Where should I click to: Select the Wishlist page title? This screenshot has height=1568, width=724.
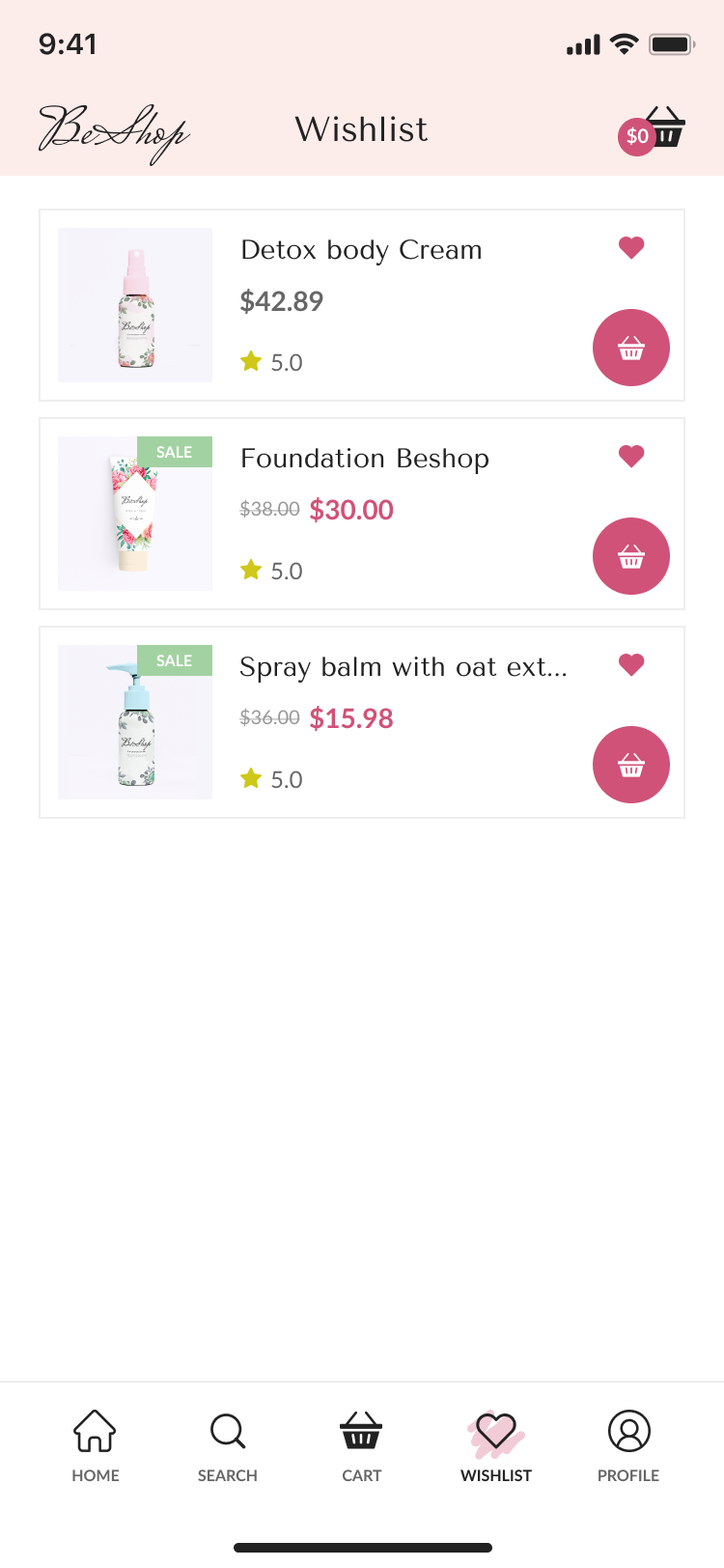pos(361,130)
